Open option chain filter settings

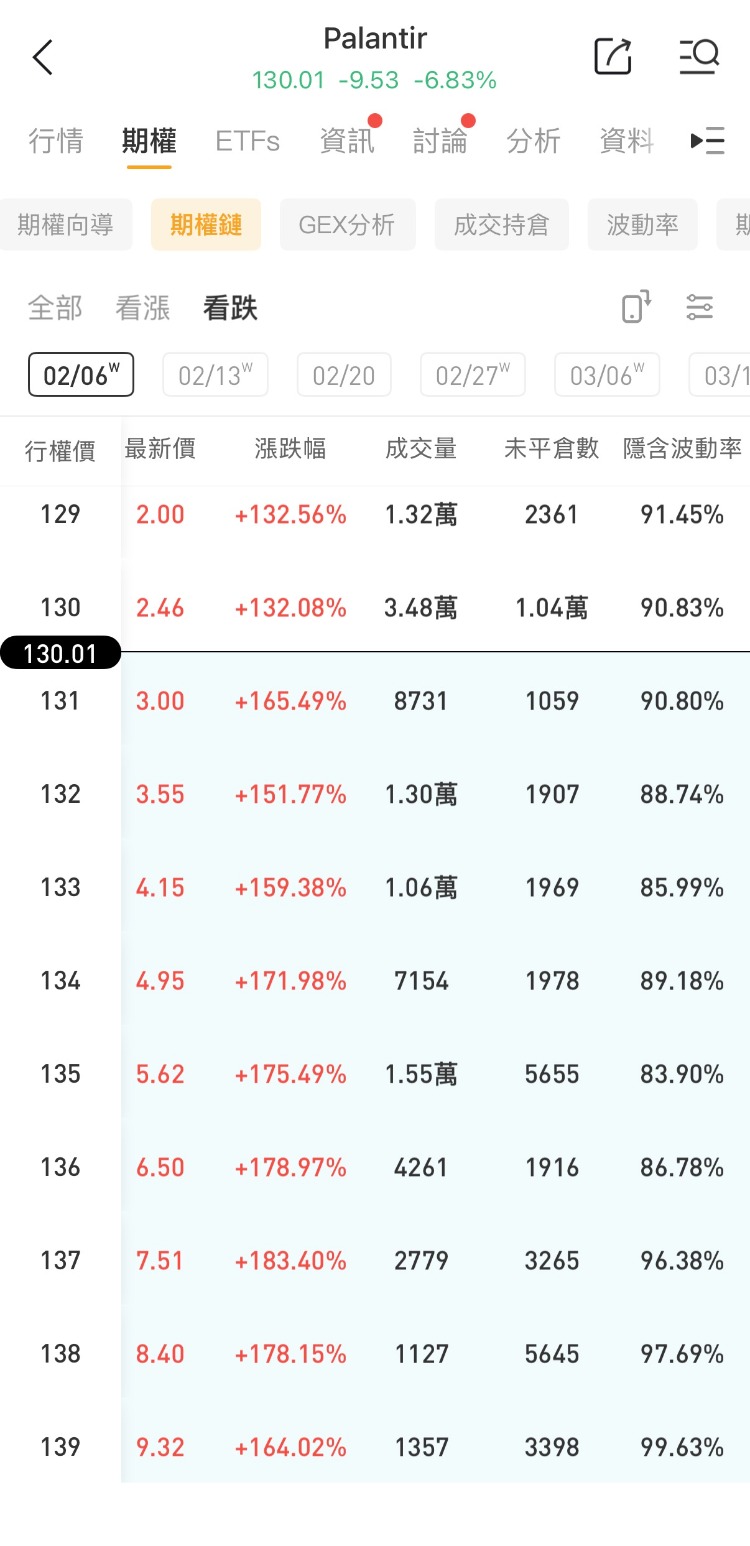[x=700, y=307]
